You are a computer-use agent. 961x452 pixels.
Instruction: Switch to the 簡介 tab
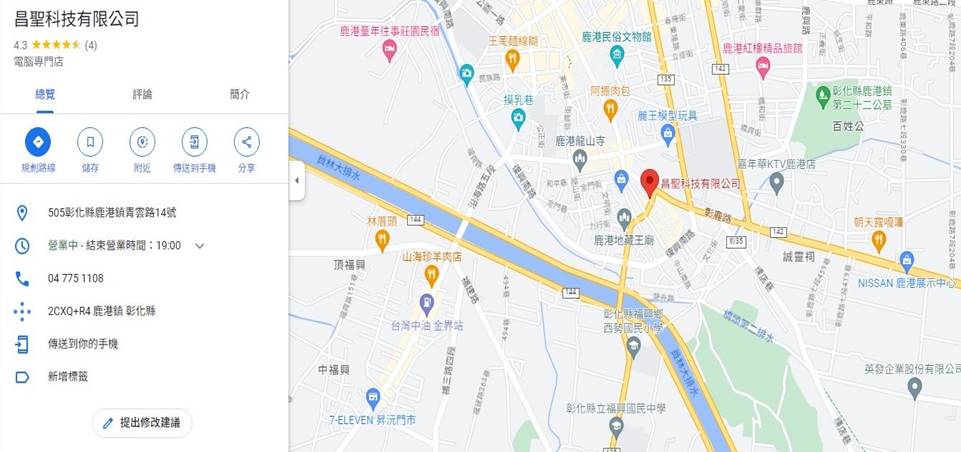point(240,94)
